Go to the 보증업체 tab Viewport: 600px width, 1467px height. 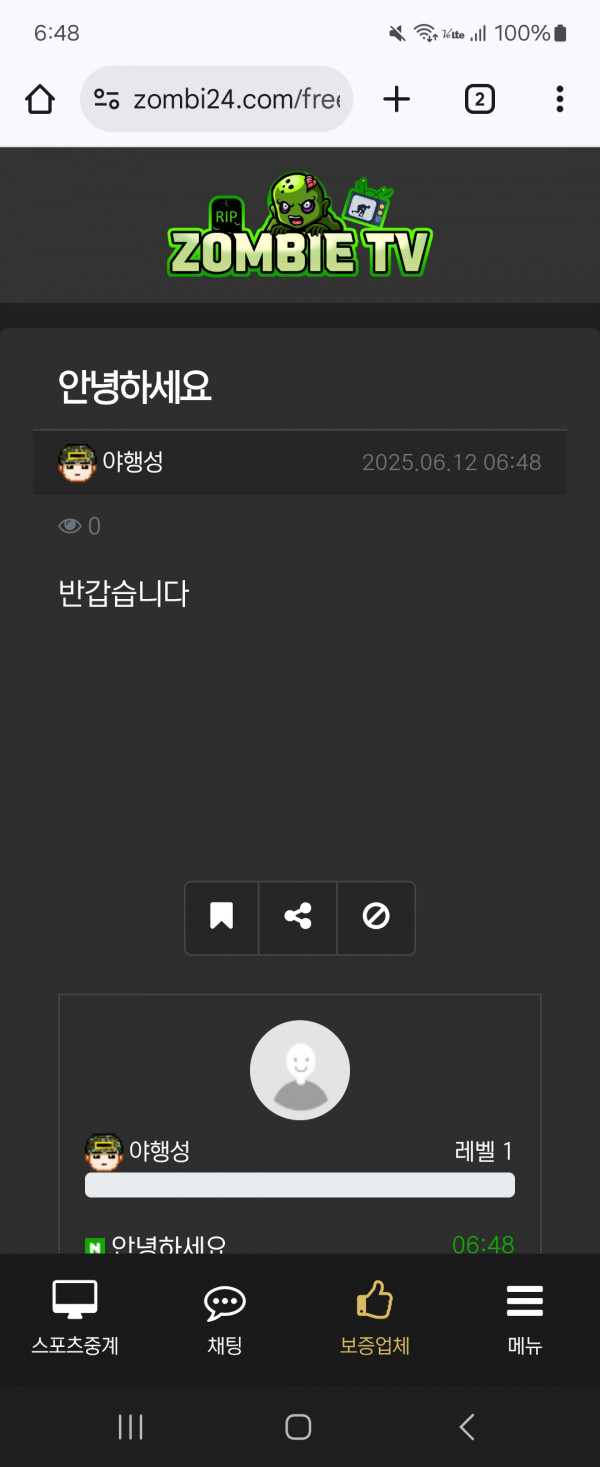click(375, 1318)
